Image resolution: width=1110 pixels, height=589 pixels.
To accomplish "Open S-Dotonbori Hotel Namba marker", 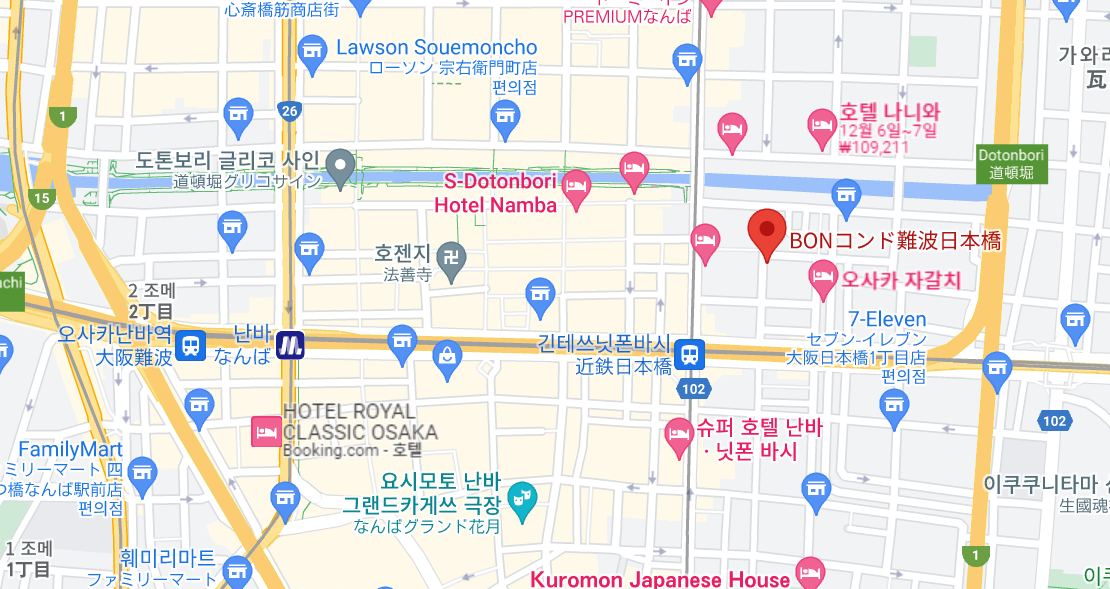I will coord(577,185).
